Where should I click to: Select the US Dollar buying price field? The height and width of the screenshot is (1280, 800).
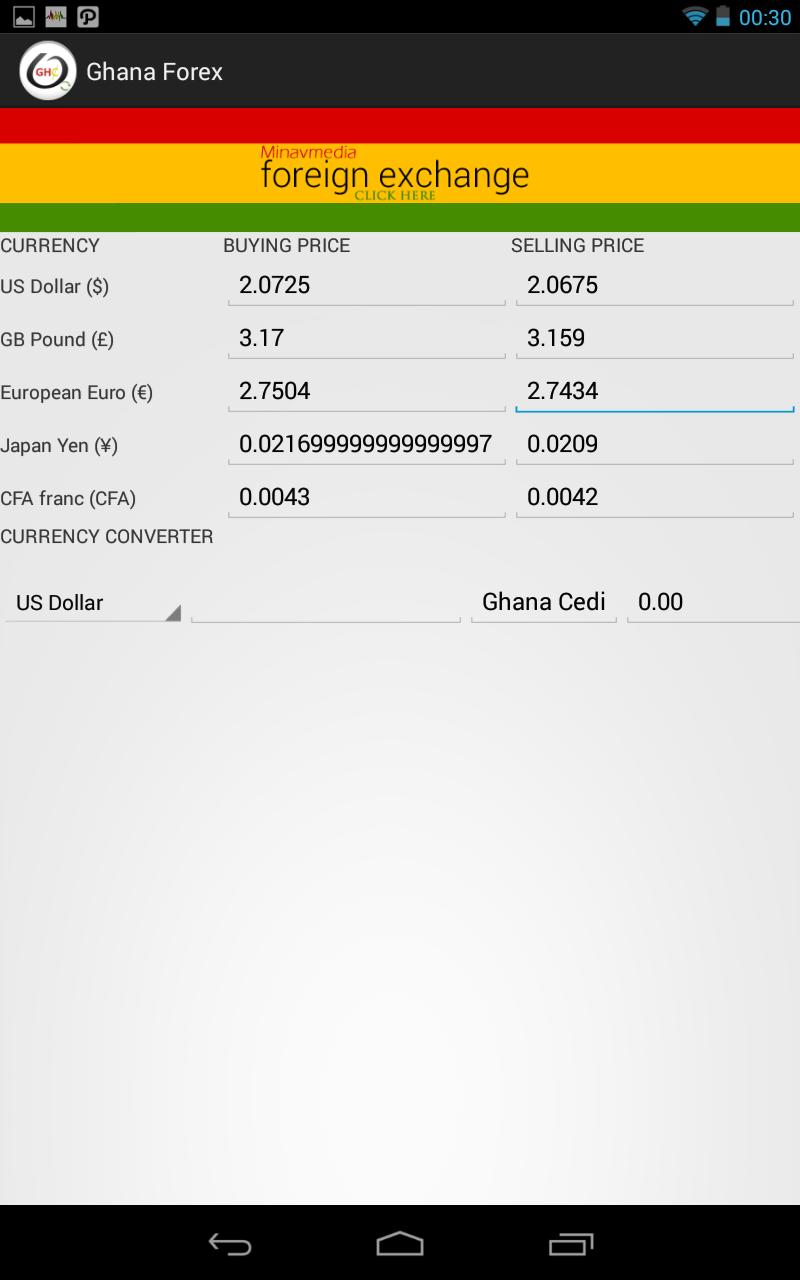coord(366,285)
